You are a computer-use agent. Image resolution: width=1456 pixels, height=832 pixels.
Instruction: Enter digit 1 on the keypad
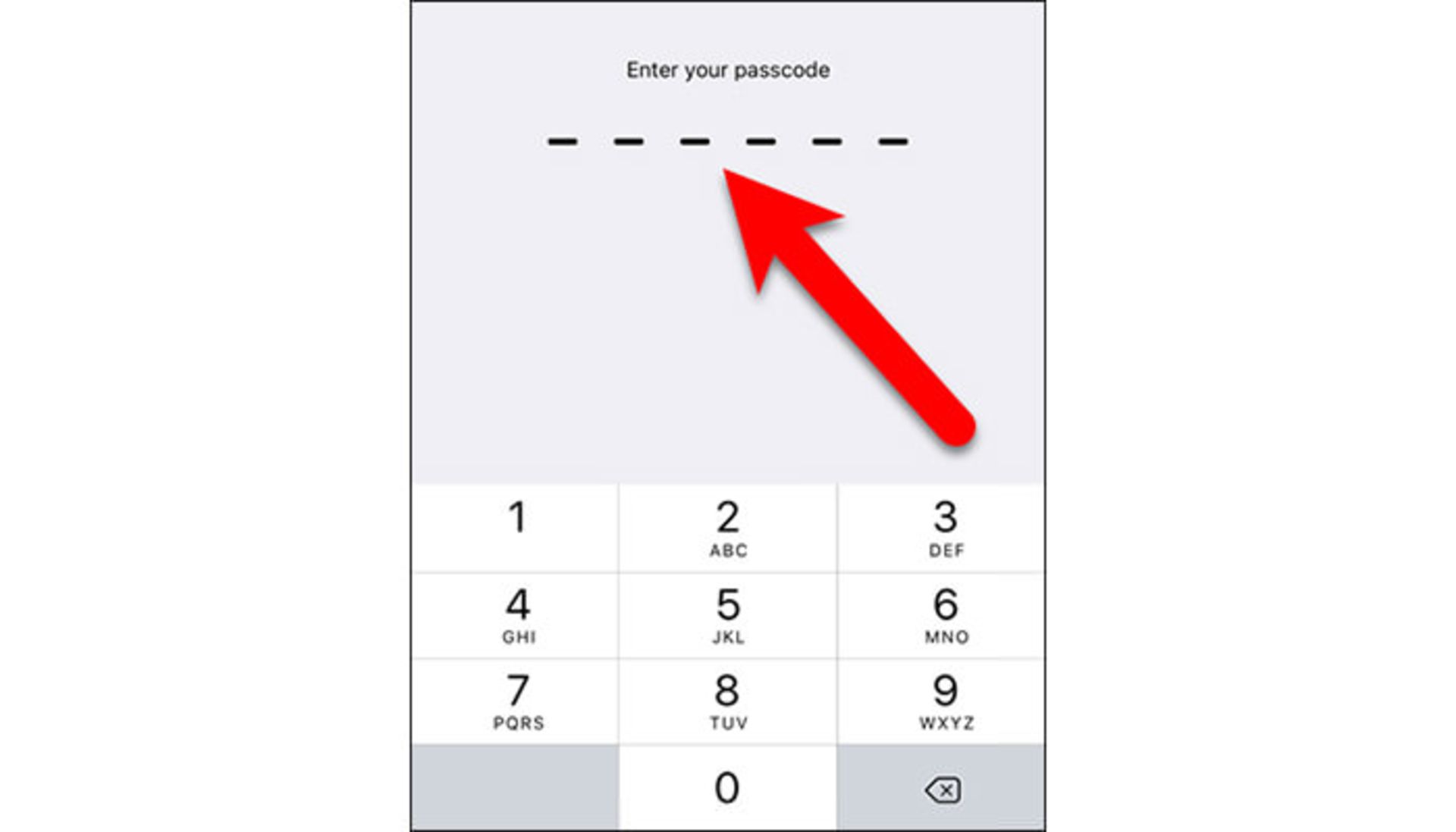coord(516,528)
